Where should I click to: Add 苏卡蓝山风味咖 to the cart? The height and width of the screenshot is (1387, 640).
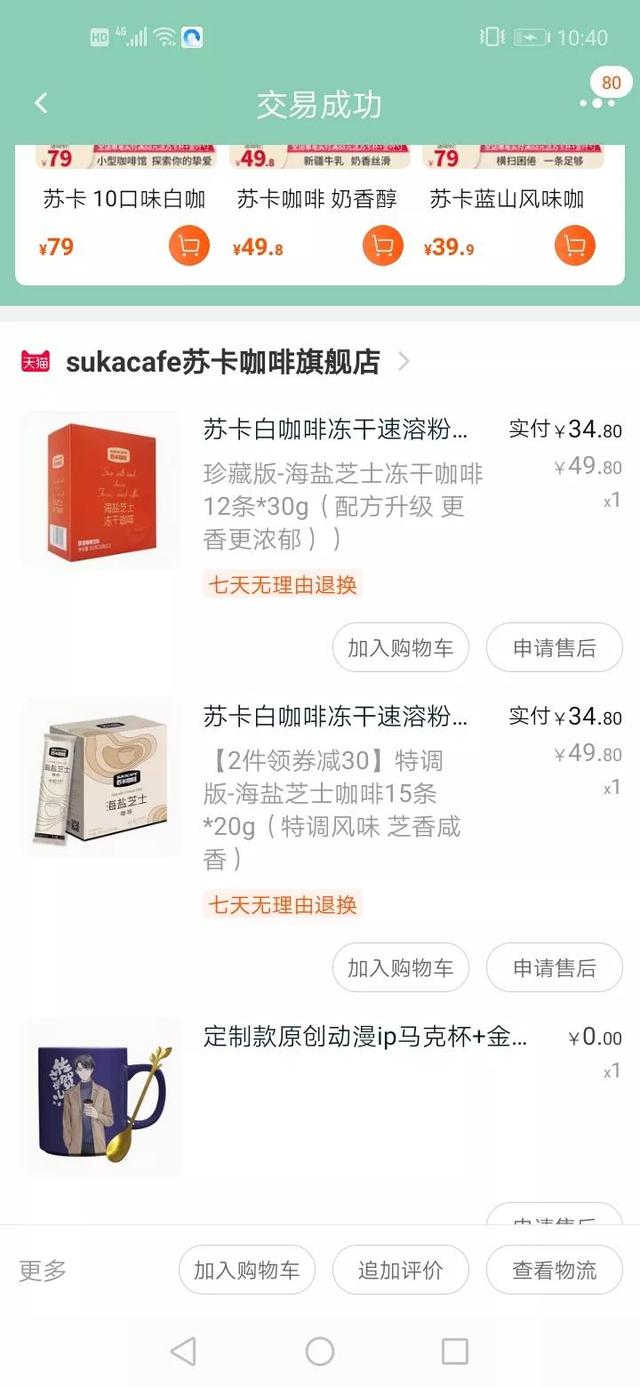(x=574, y=245)
